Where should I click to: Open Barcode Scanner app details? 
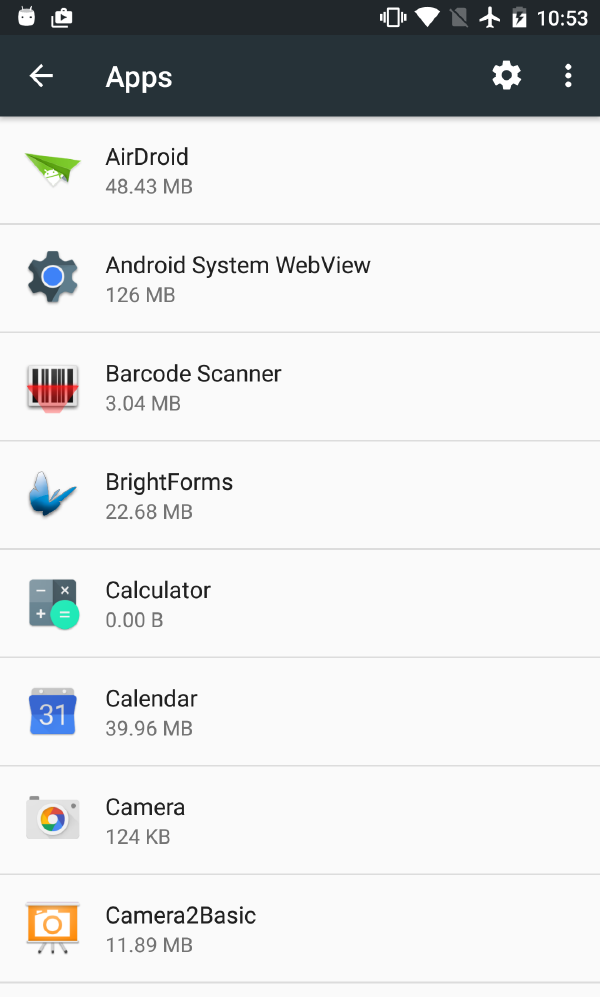pos(300,387)
